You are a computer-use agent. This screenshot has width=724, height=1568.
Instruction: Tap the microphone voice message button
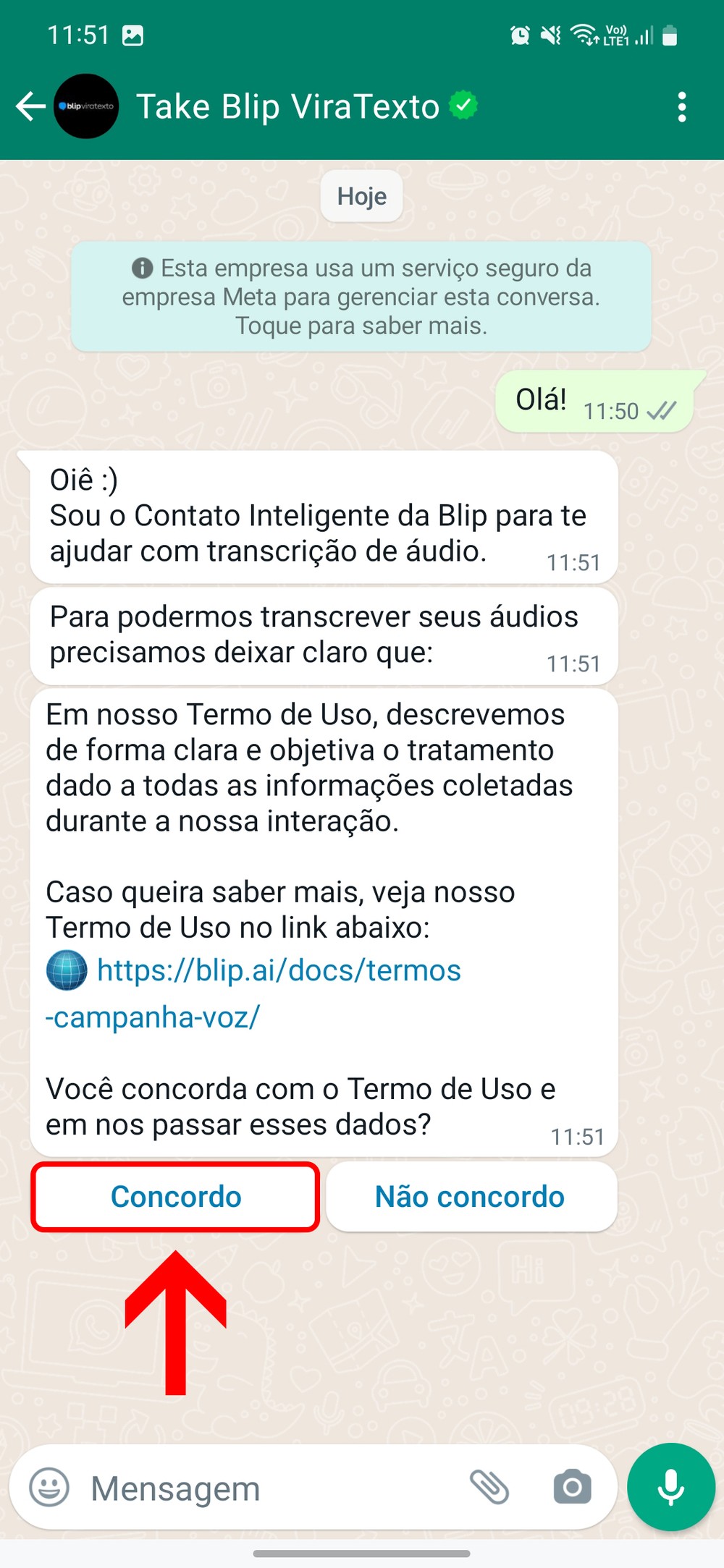670,1488
